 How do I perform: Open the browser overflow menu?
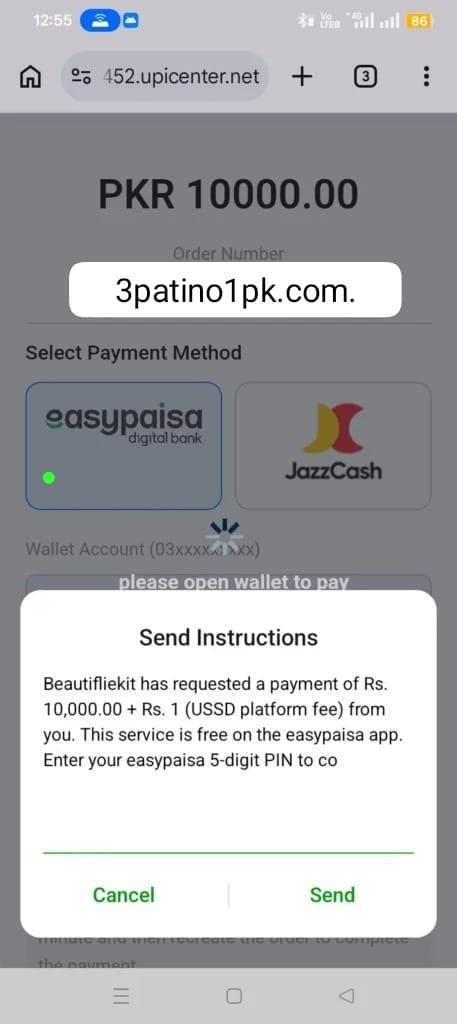pyautogui.click(x=426, y=77)
